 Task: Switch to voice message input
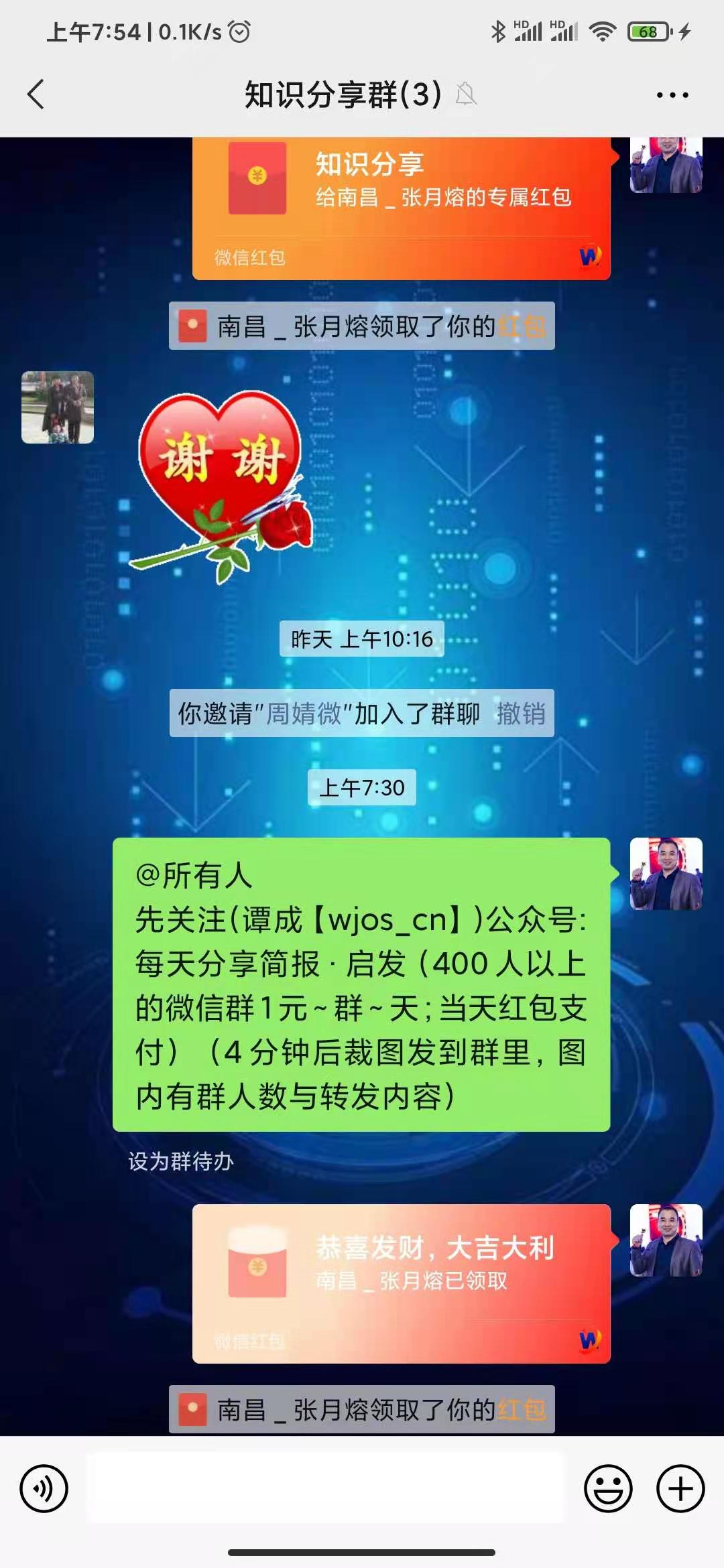coord(44,1489)
